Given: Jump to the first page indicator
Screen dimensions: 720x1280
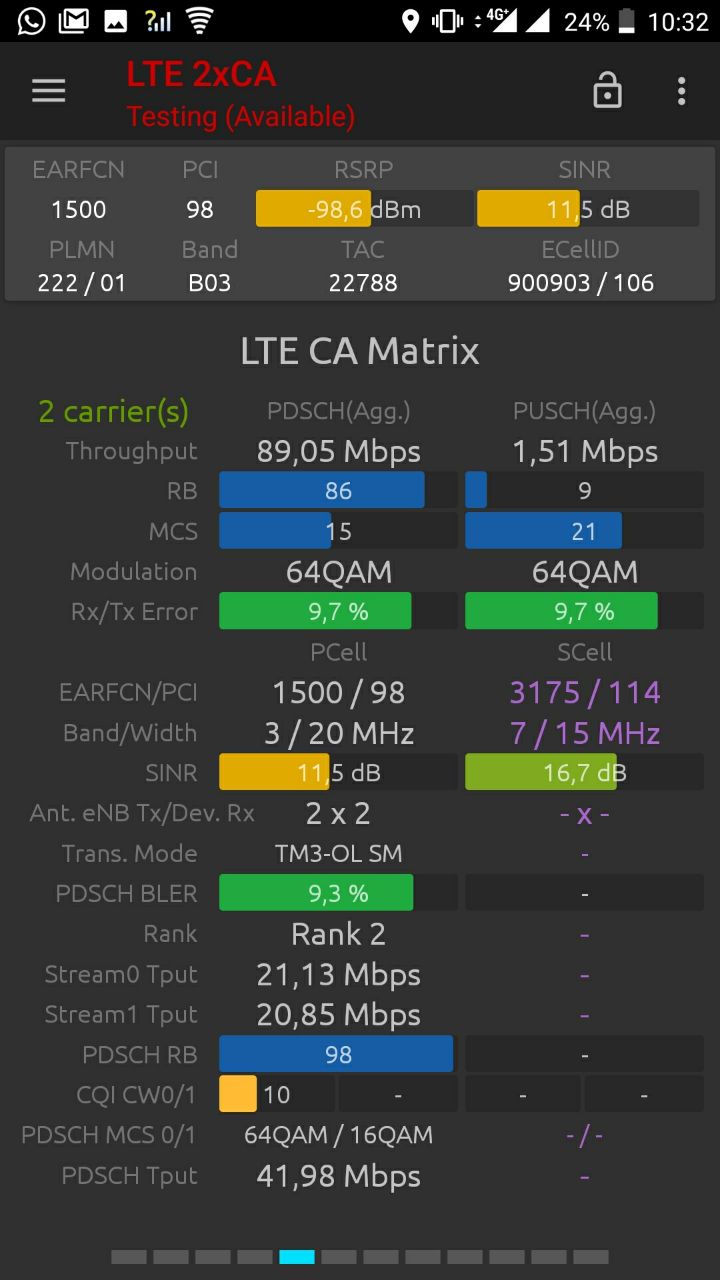Looking at the screenshot, I should [x=129, y=1257].
